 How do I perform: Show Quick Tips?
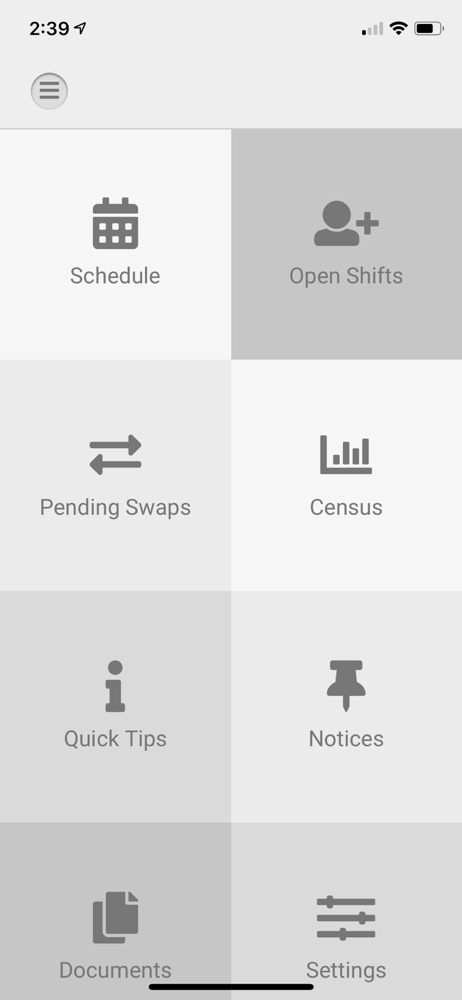coord(116,707)
